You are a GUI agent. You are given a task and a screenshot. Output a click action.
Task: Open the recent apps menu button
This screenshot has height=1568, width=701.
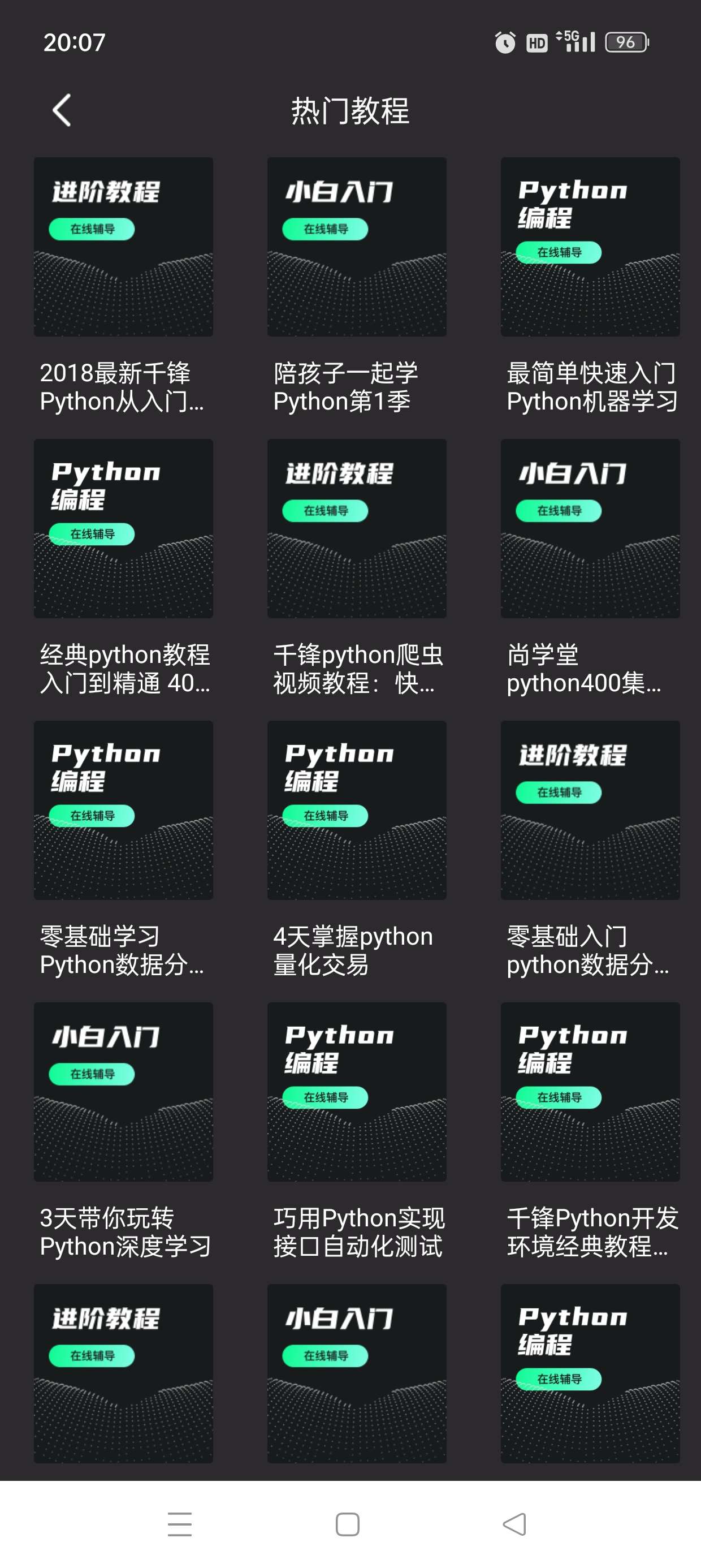180,1524
